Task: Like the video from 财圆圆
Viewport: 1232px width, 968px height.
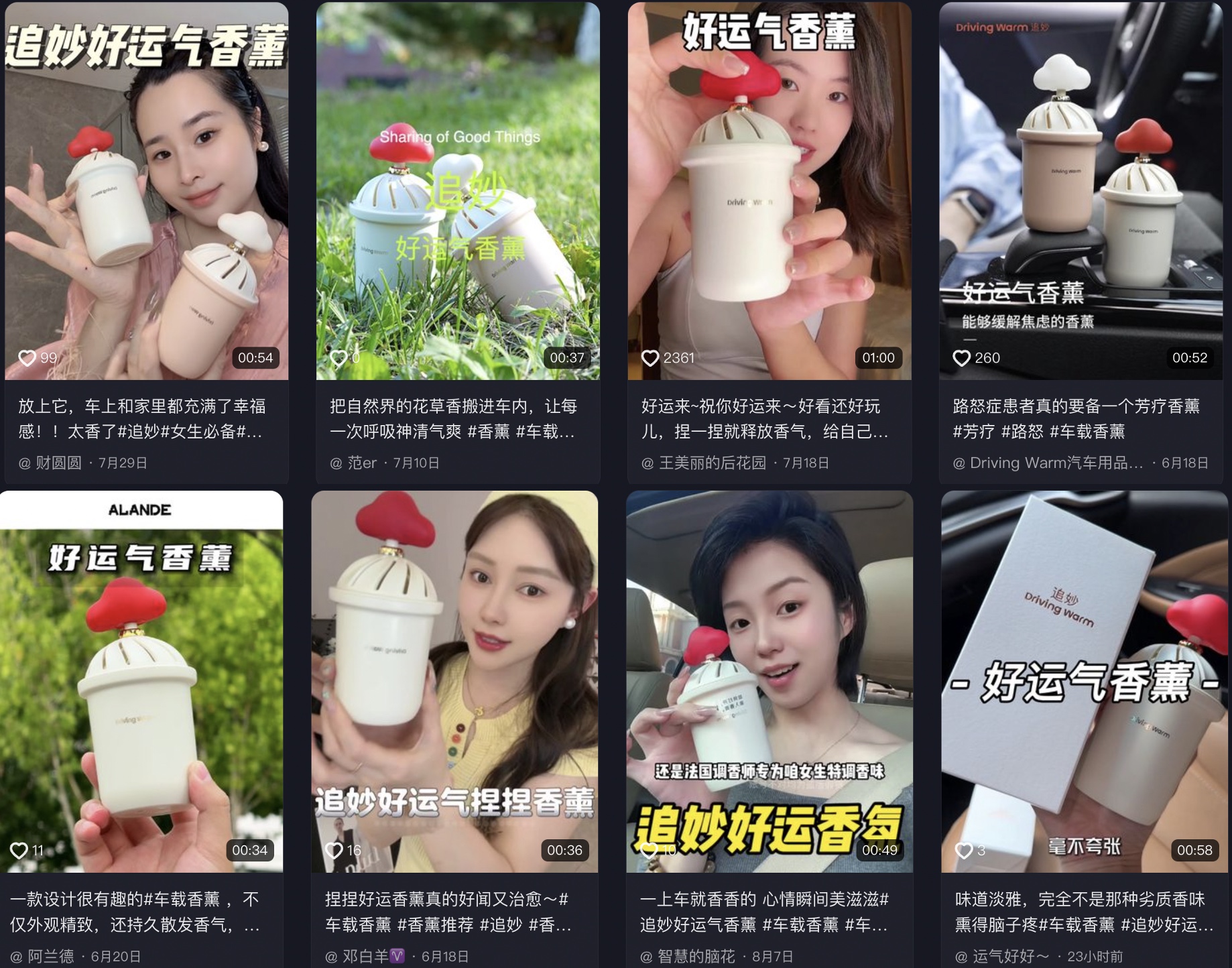Action: click(27, 358)
